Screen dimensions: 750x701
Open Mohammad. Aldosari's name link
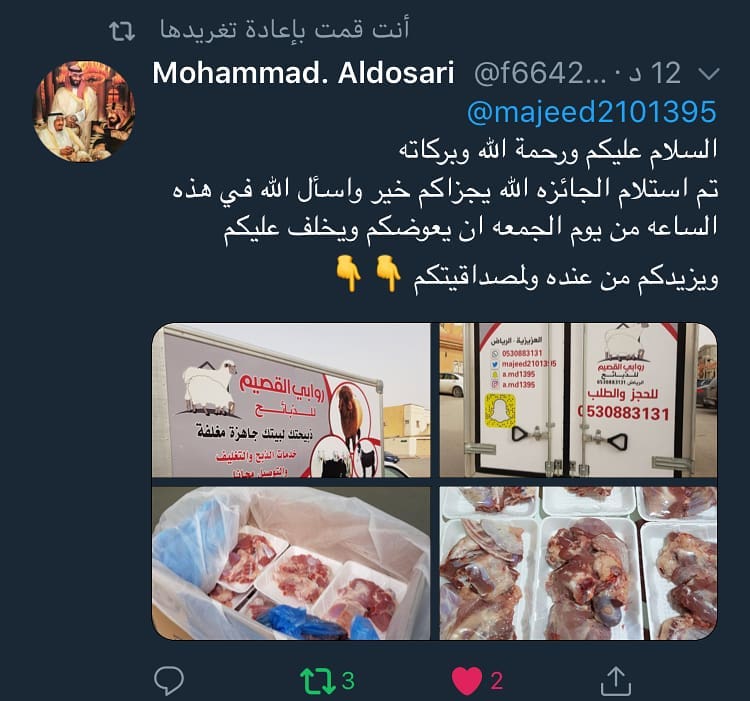tap(303, 73)
